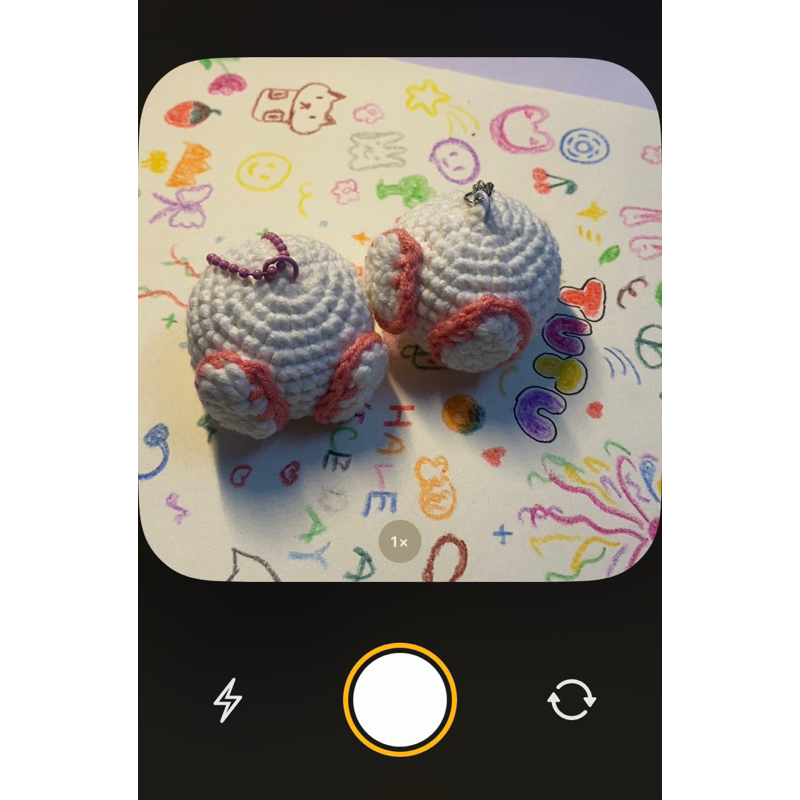Tap the 1× zoom level button
The width and height of the screenshot is (800, 800).
click(x=399, y=542)
